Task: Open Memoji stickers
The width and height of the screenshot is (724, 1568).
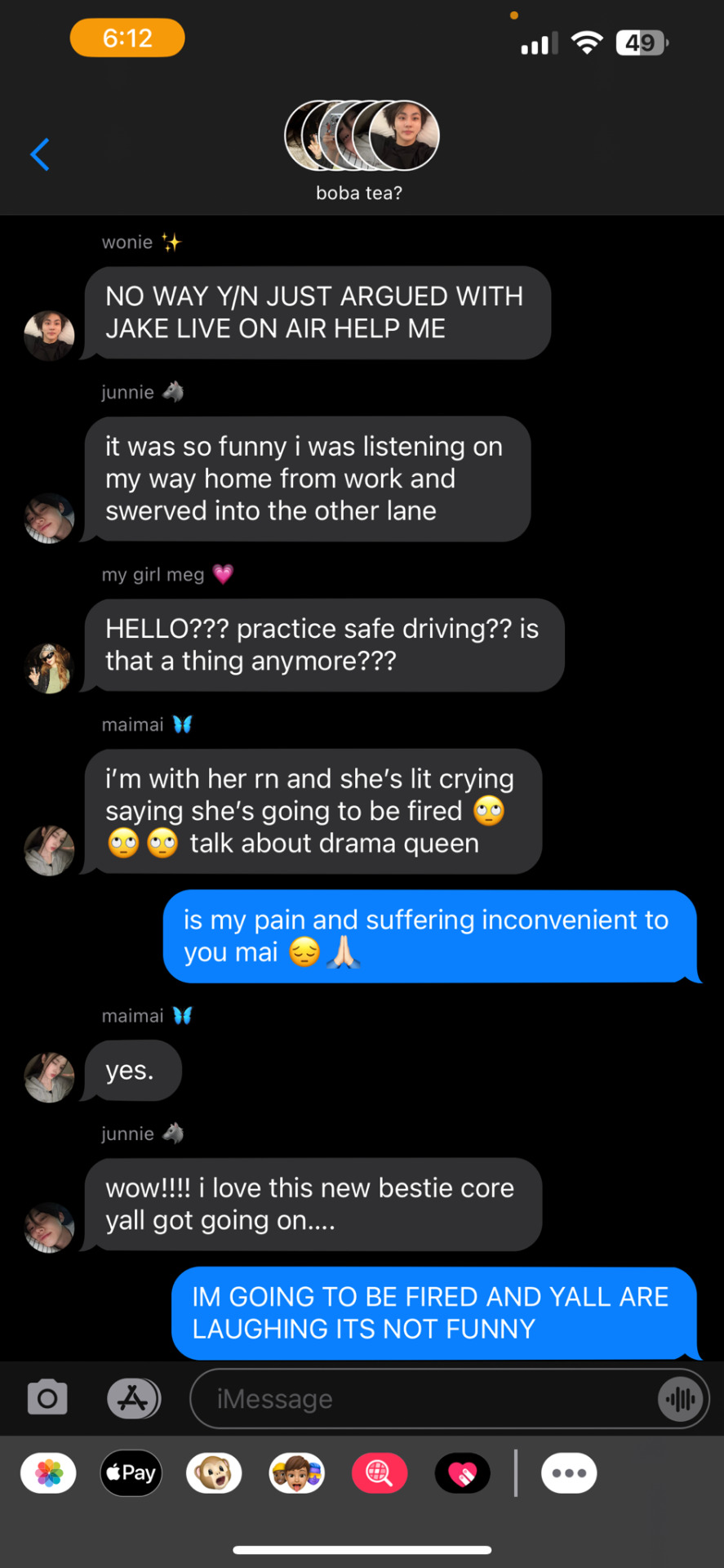Action: (297, 1473)
